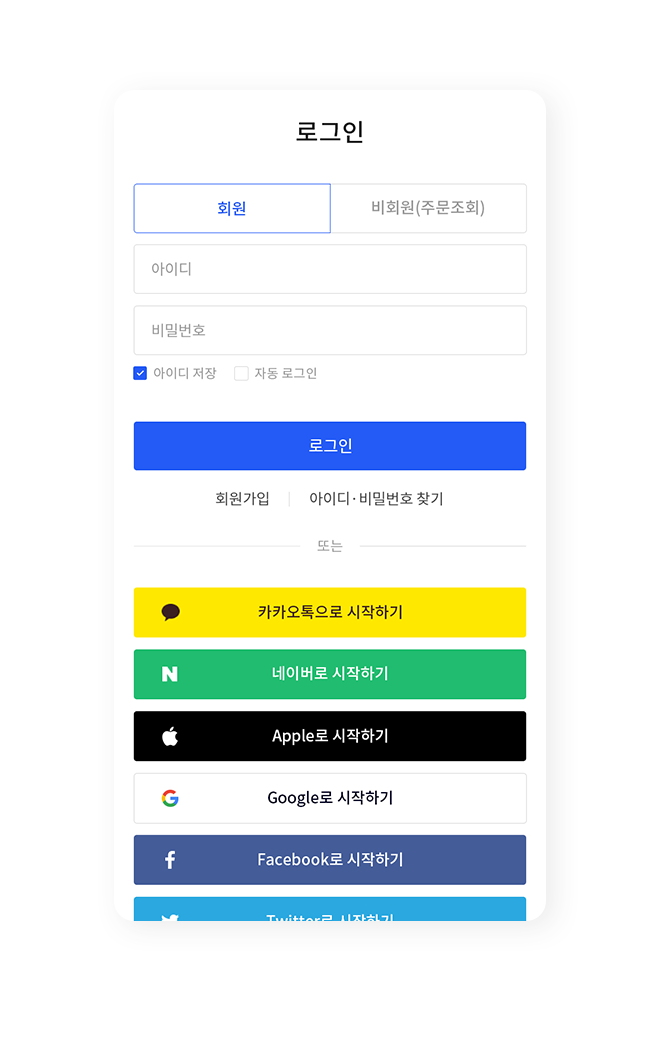Switch to the 비회원(주문조회) tab
The image size is (660, 1061).
428,208
